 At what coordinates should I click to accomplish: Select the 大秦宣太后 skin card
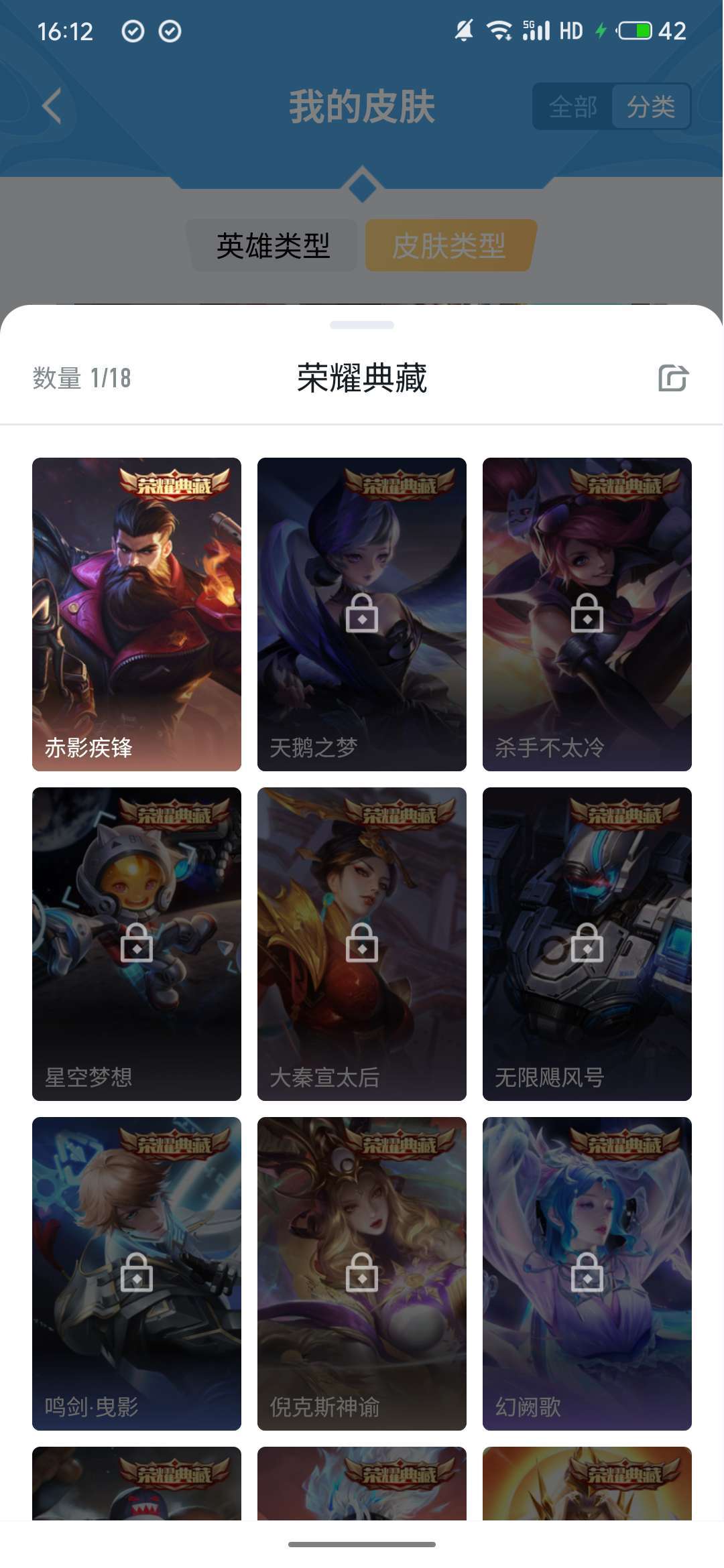pos(362,943)
